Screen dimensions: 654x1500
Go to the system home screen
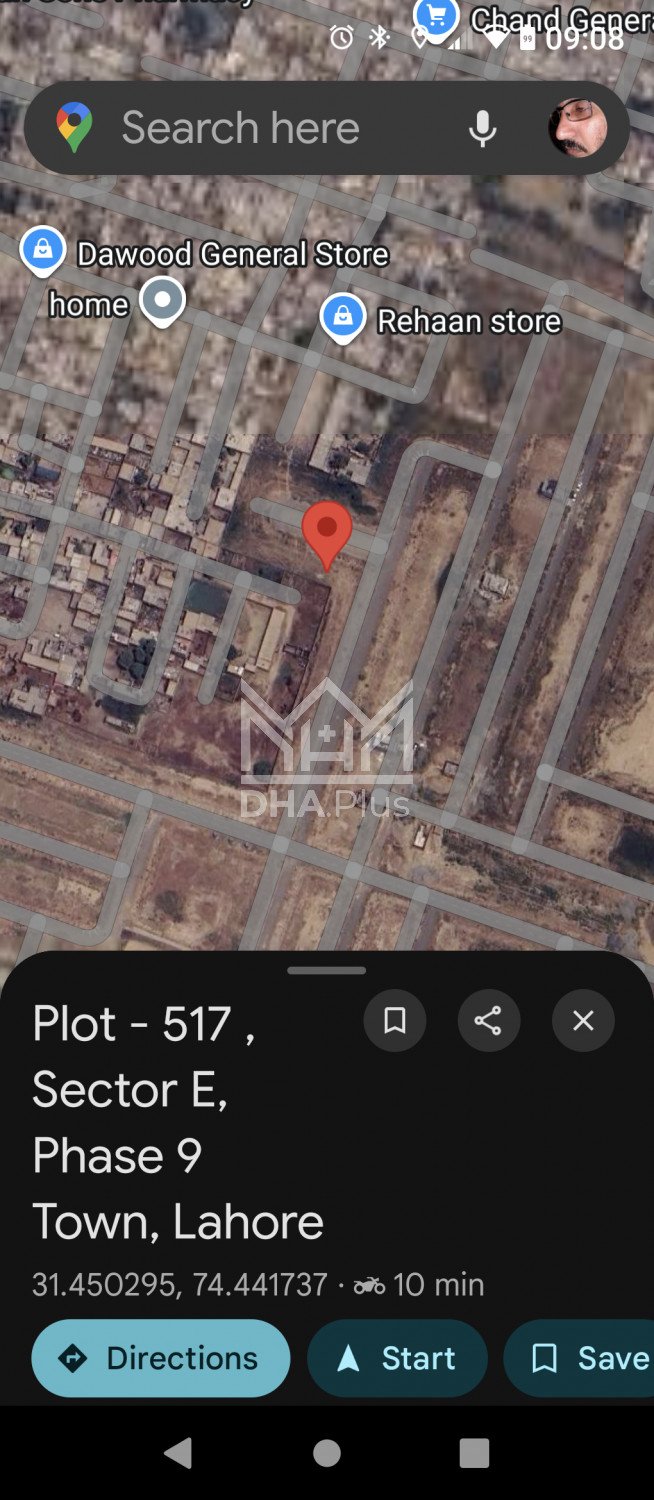pos(327,1452)
